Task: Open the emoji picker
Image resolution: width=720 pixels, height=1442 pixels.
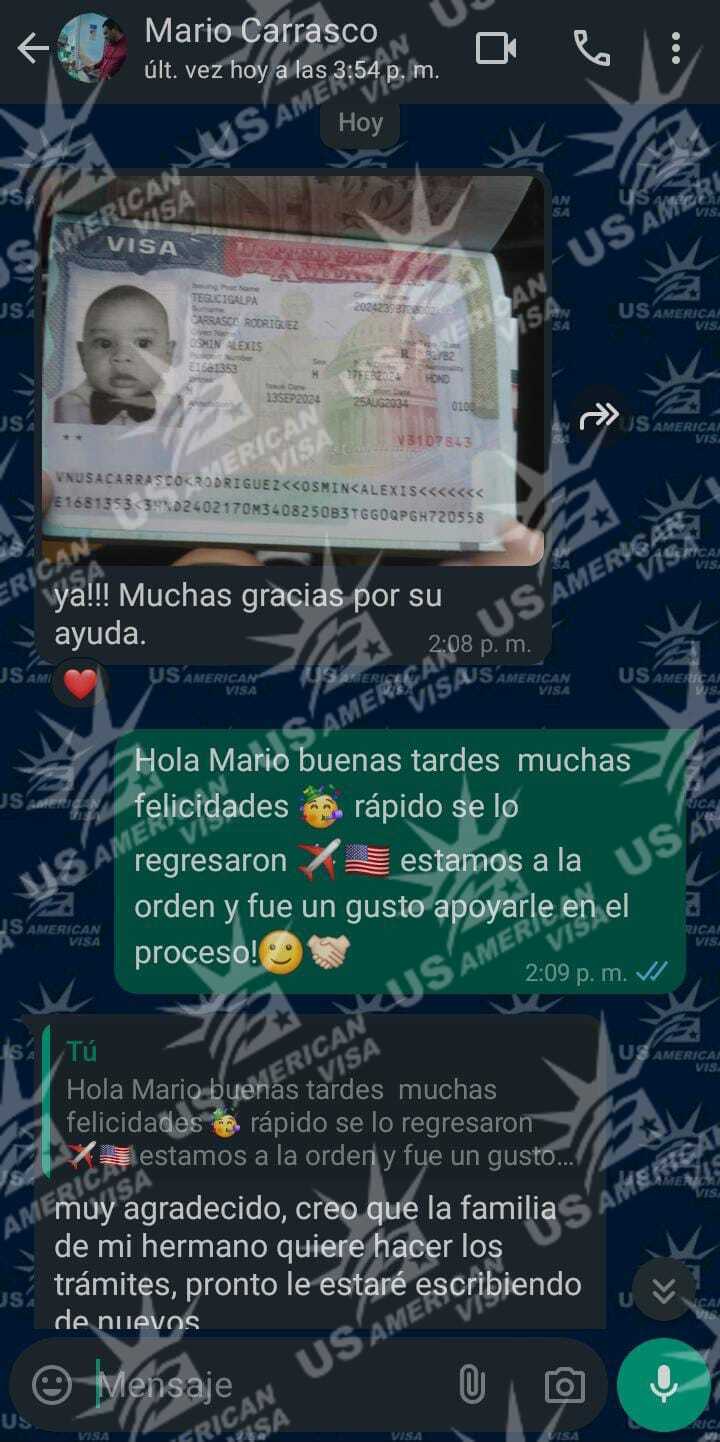Action: point(52,1385)
